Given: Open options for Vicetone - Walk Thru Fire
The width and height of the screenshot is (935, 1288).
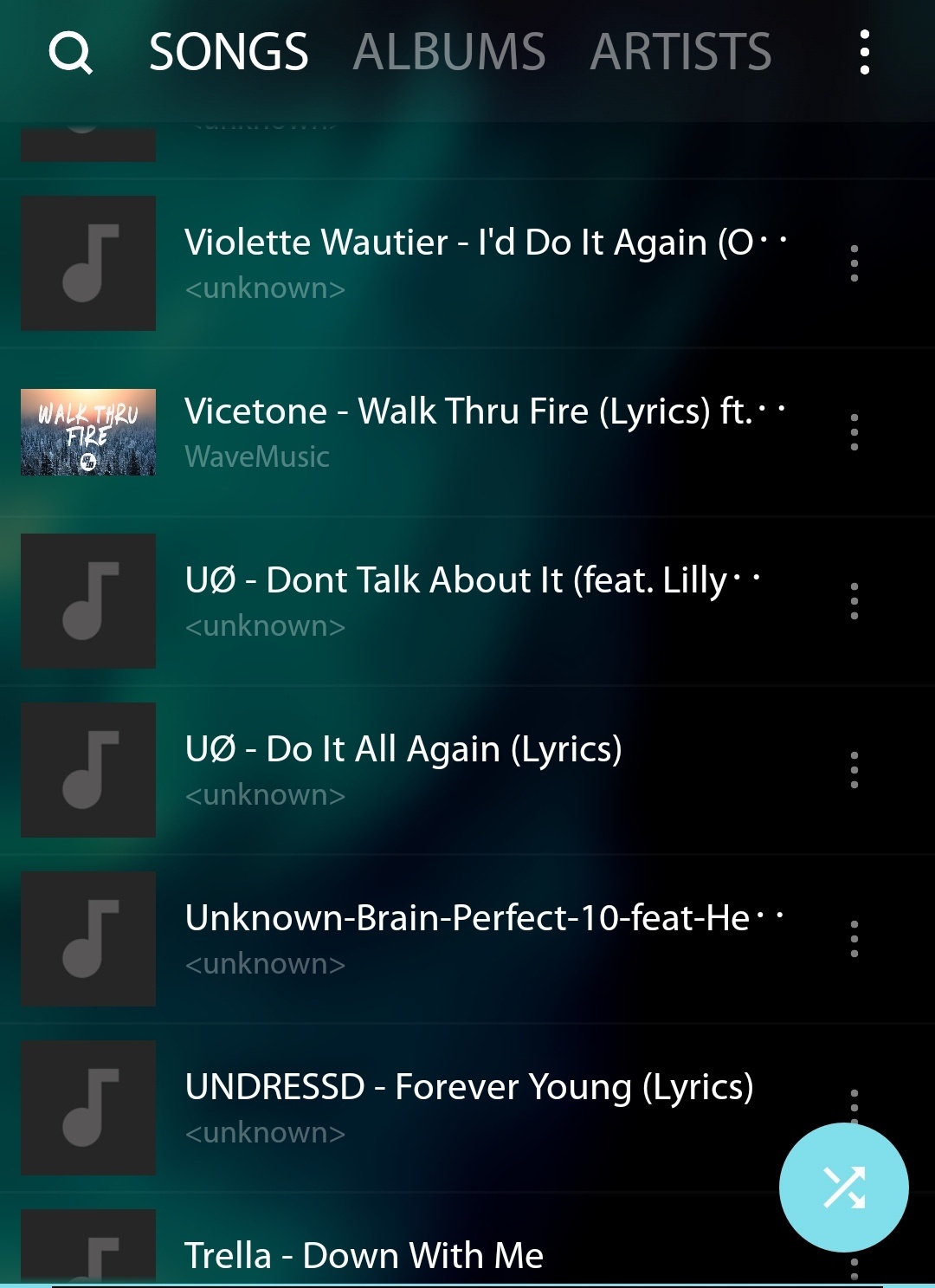Looking at the screenshot, I should [x=854, y=431].
